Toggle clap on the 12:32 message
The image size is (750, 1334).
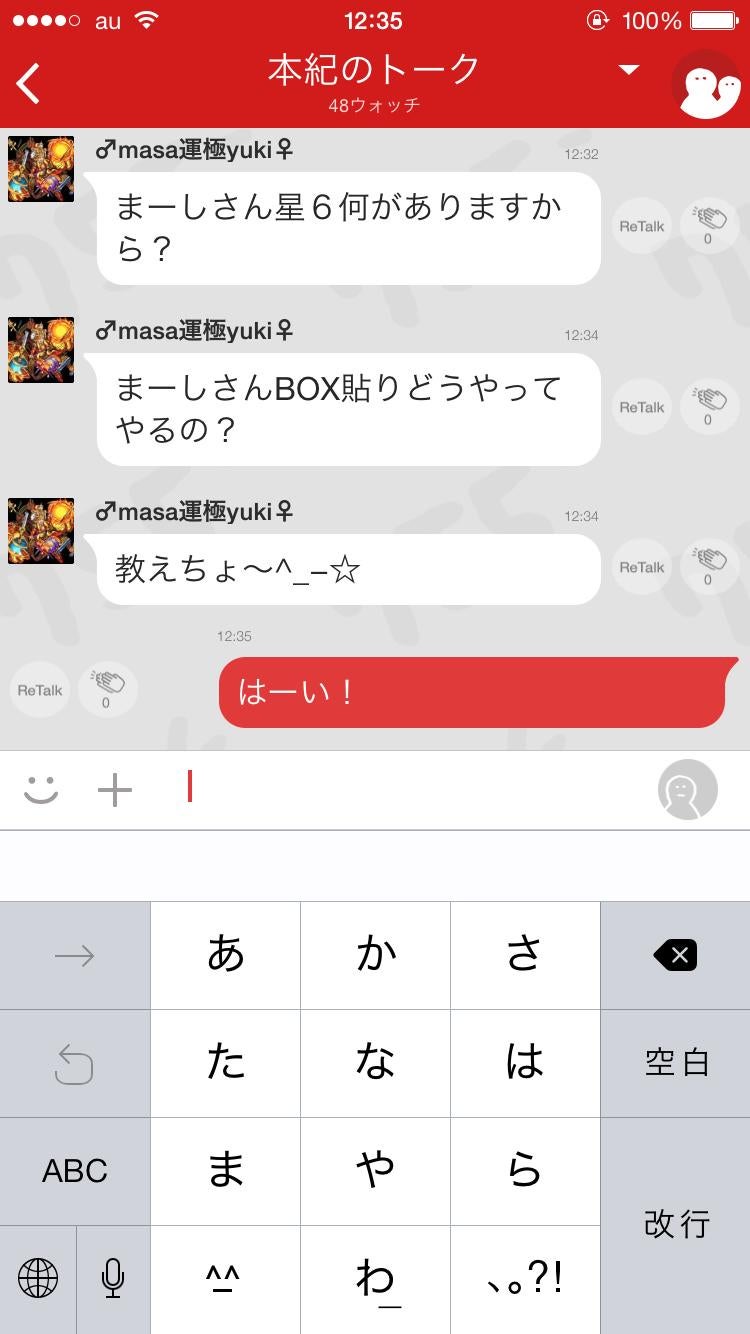coord(708,225)
